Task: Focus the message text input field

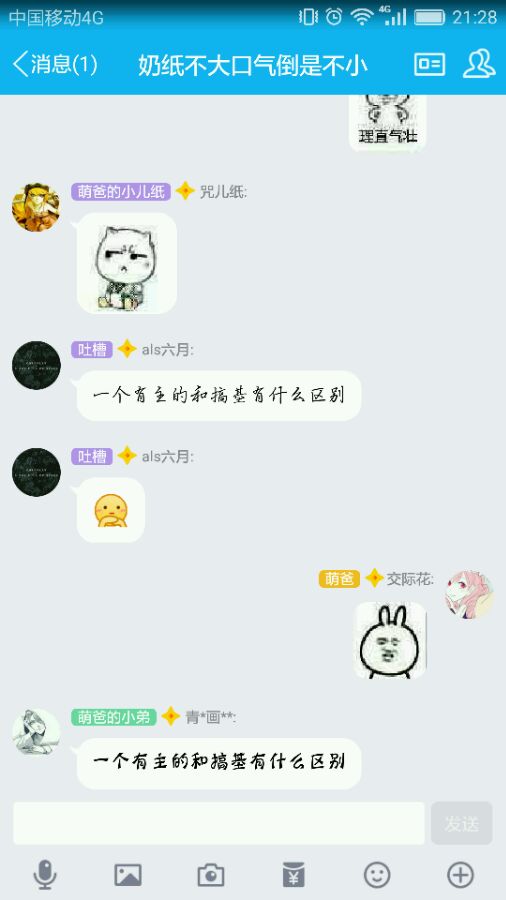Action: click(x=219, y=823)
